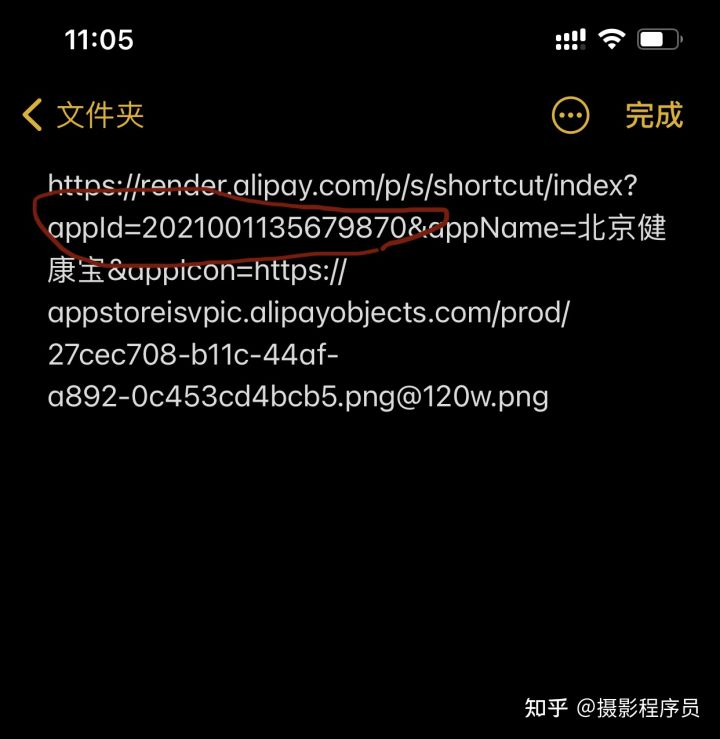Tap 完成 to finish editing the note
Viewport: 720px width, 739px height.
click(654, 115)
